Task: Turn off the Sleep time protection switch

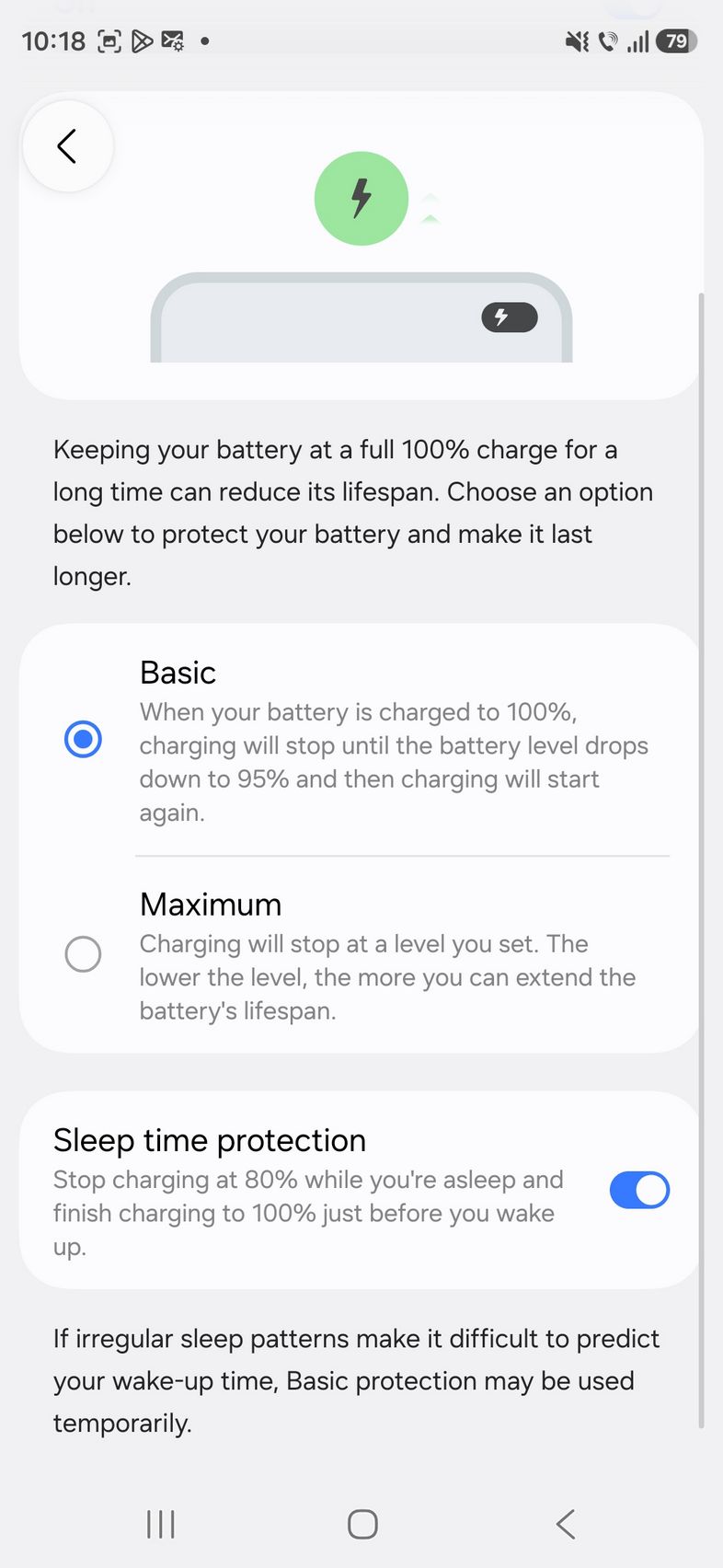Action: (x=639, y=1190)
